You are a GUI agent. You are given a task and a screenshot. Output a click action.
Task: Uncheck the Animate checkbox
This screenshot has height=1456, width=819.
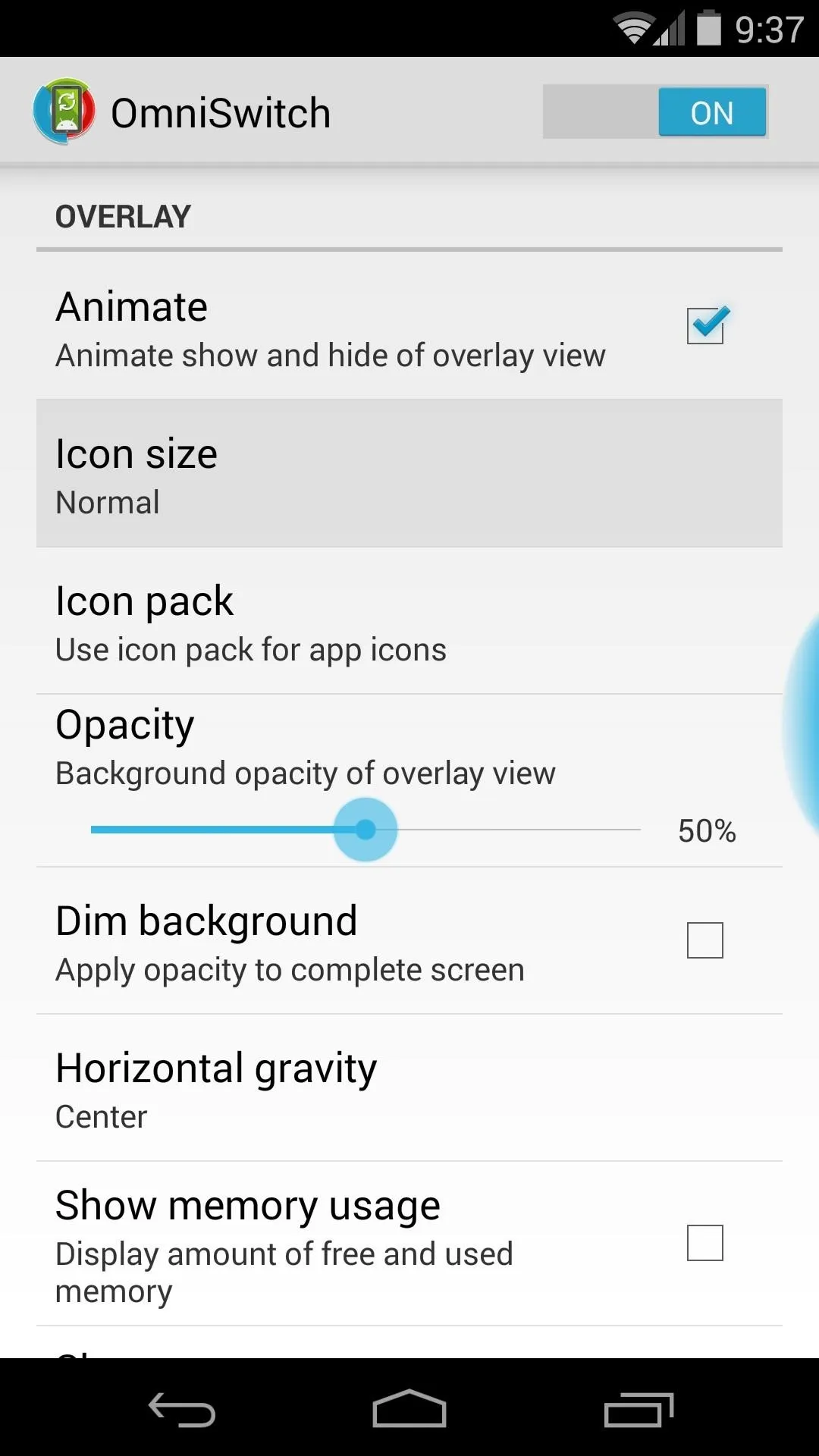point(705,325)
